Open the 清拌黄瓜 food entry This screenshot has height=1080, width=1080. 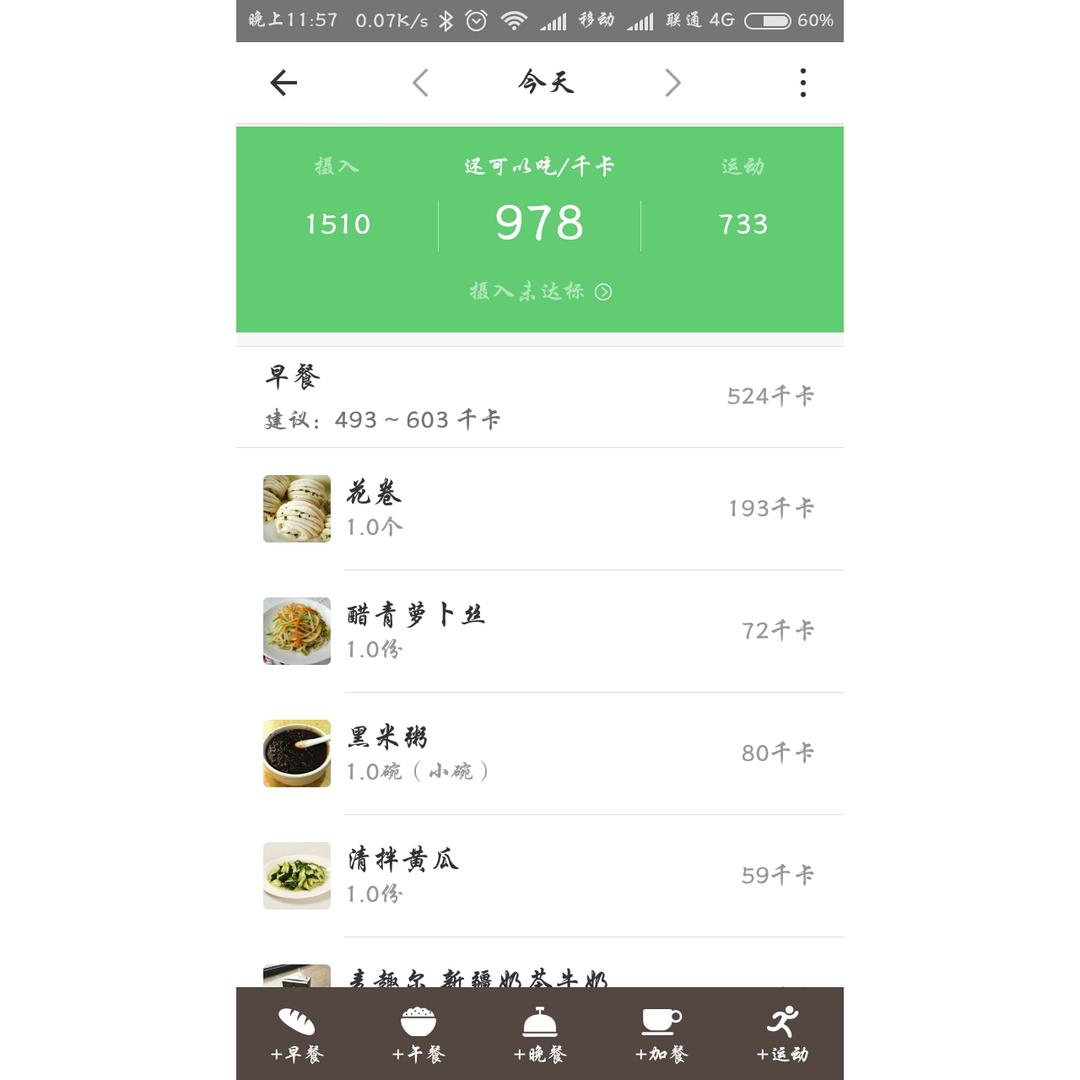point(540,875)
